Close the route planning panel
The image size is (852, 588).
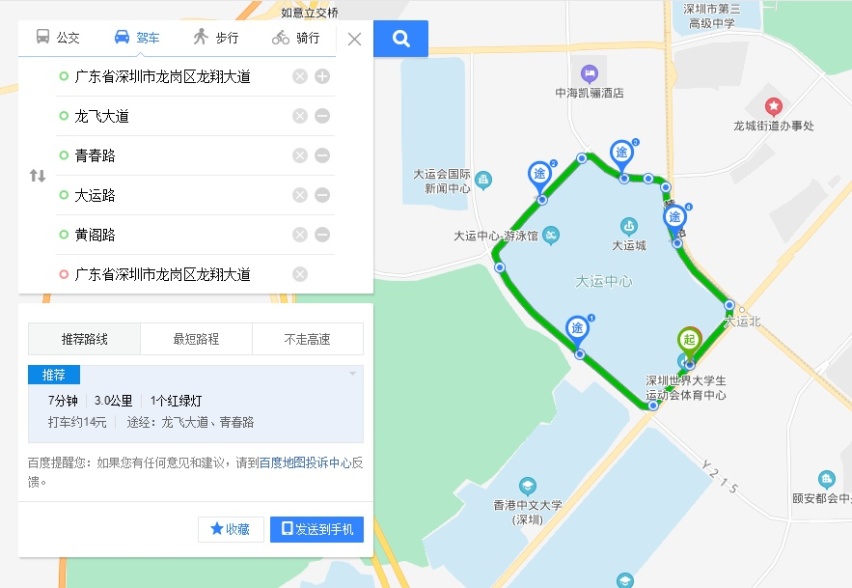pyautogui.click(x=354, y=39)
